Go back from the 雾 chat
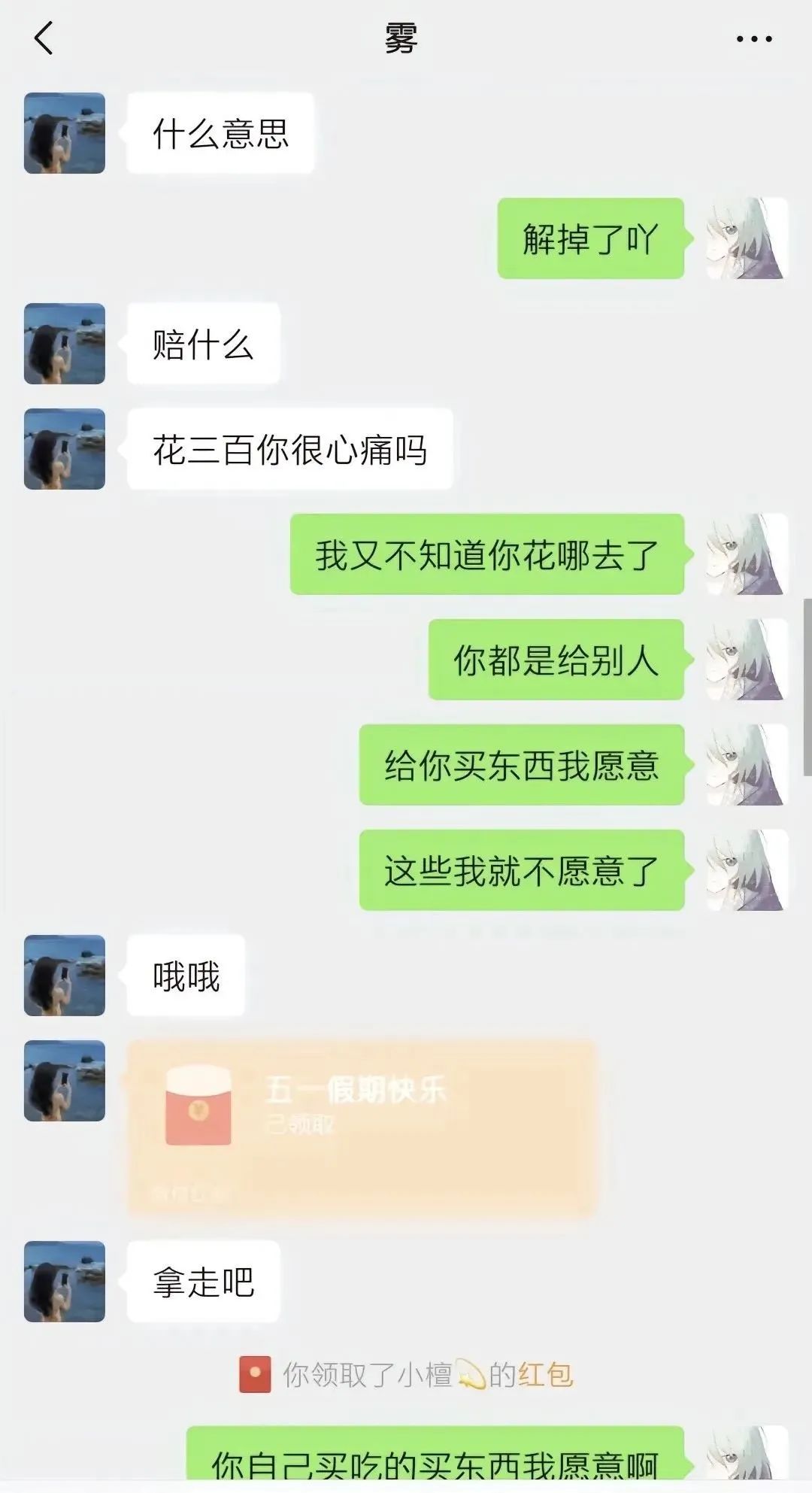This screenshot has width=812, height=1493. click(44, 38)
